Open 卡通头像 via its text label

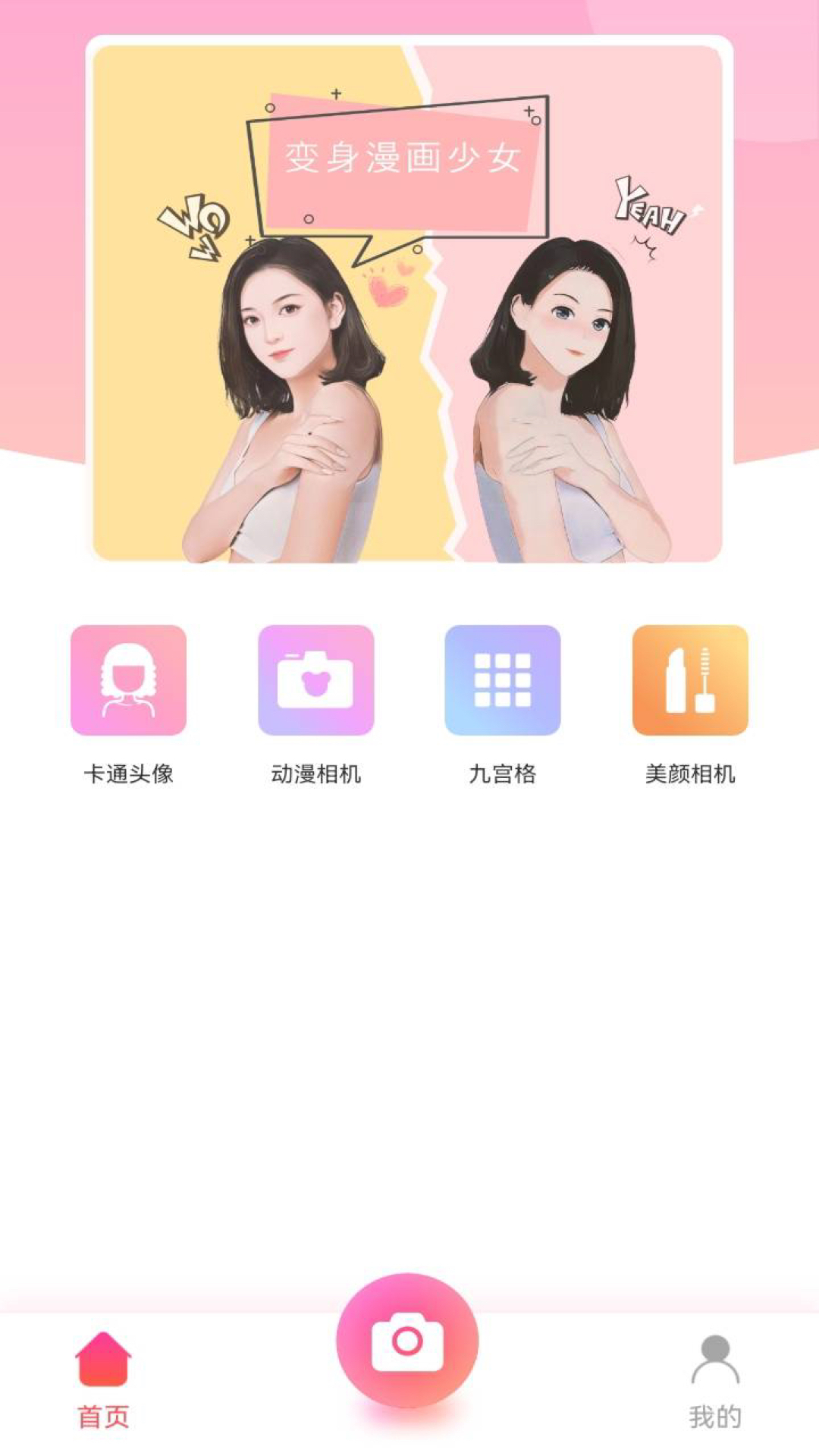(129, 773)
